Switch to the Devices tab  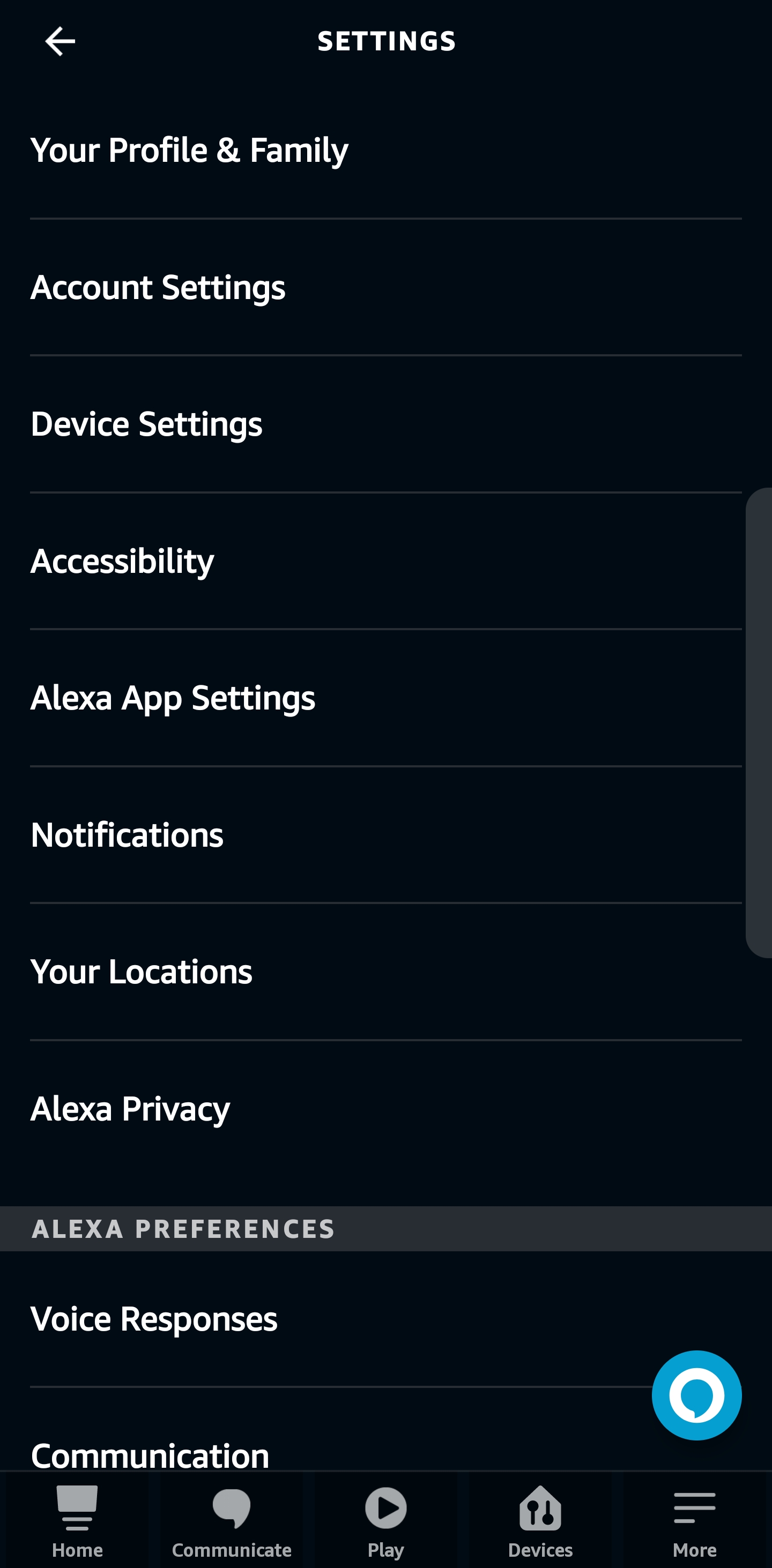click(540, 1520)
